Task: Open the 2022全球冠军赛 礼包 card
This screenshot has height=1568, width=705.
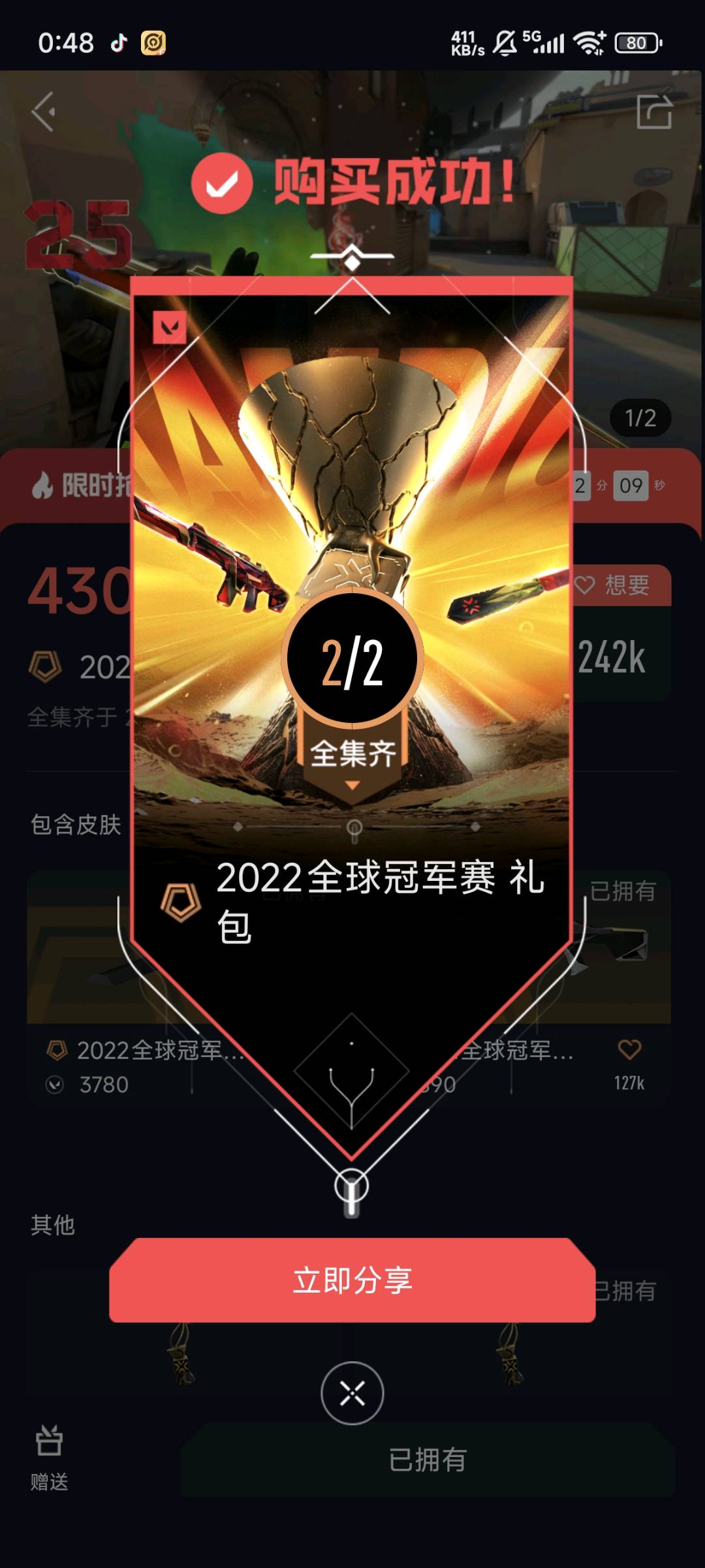Action: click(x=352, y=653)
